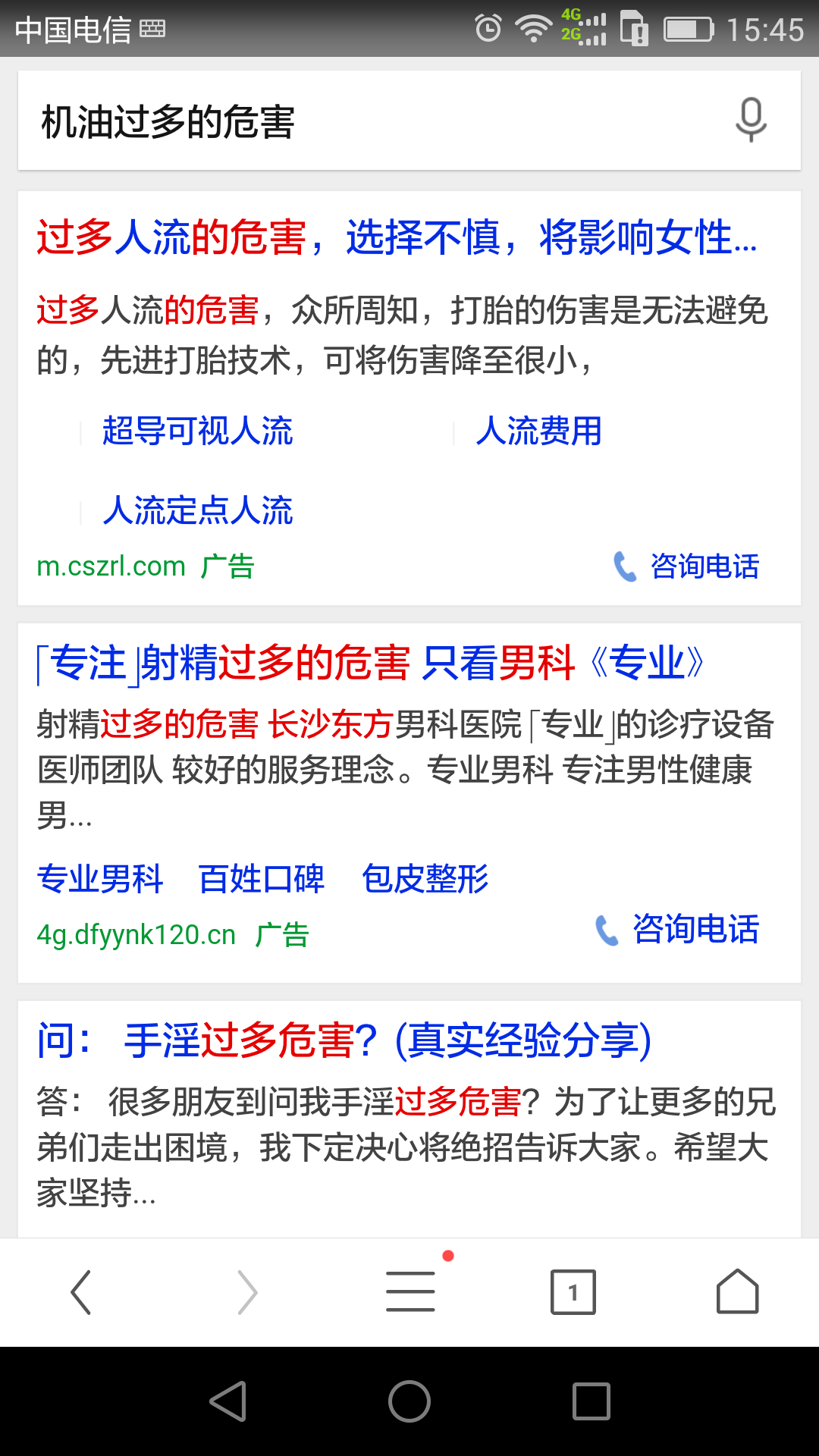Tap the phone icon beside m.cszrl.com ad
This screenshot has height=1456, width=819.
624,565
